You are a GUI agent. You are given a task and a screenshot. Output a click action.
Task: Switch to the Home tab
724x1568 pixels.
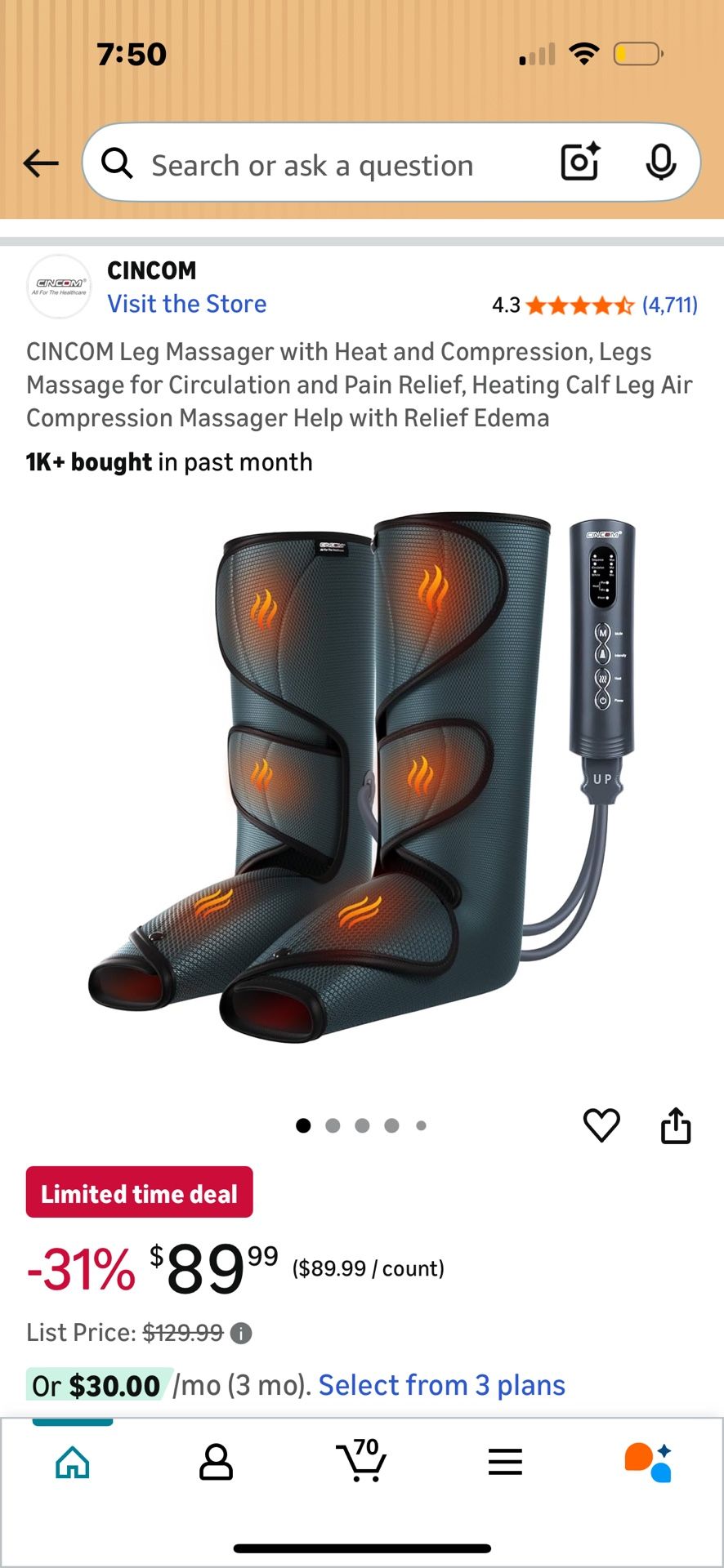click(73, 1462)
